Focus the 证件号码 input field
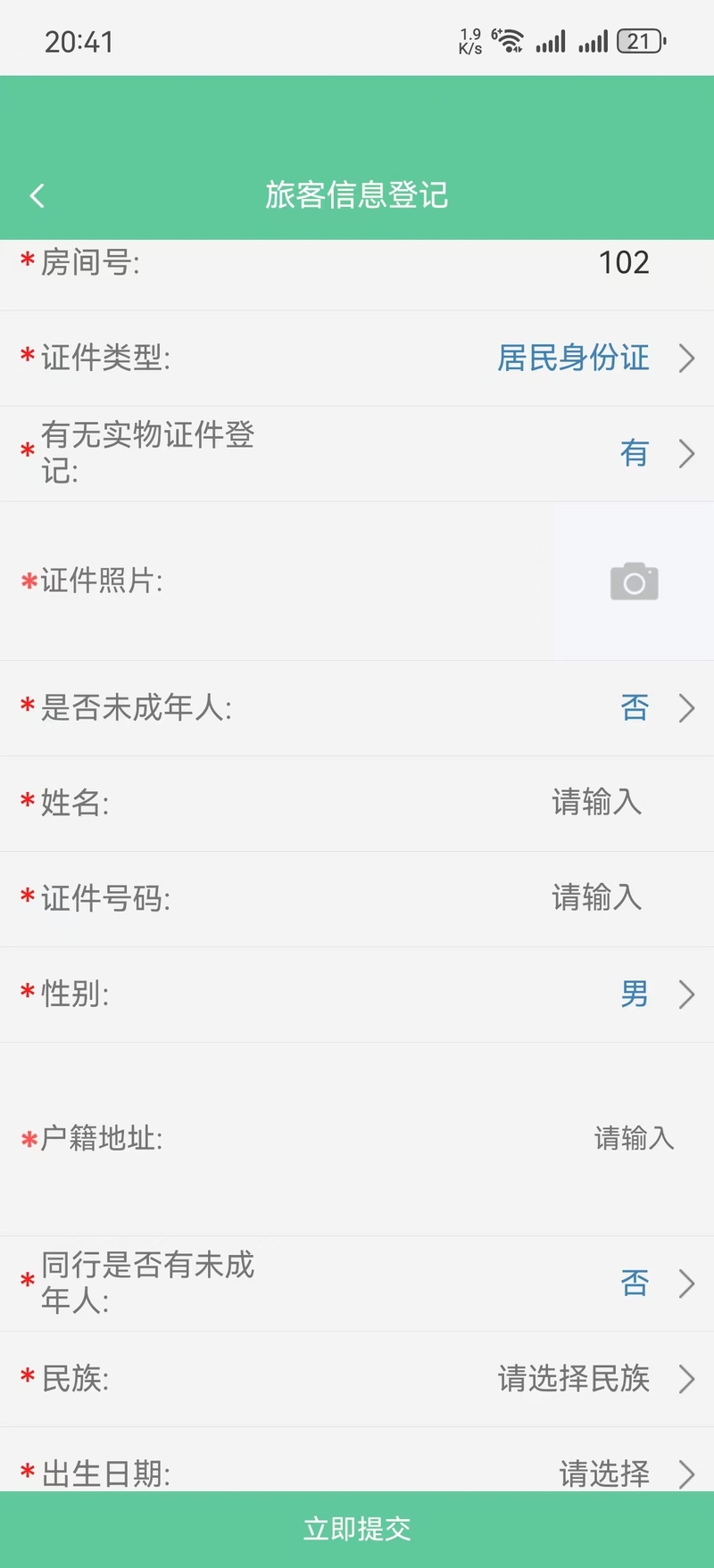Image resolution: width=714 pixels, height=1568 pixels. click(596, 898)
